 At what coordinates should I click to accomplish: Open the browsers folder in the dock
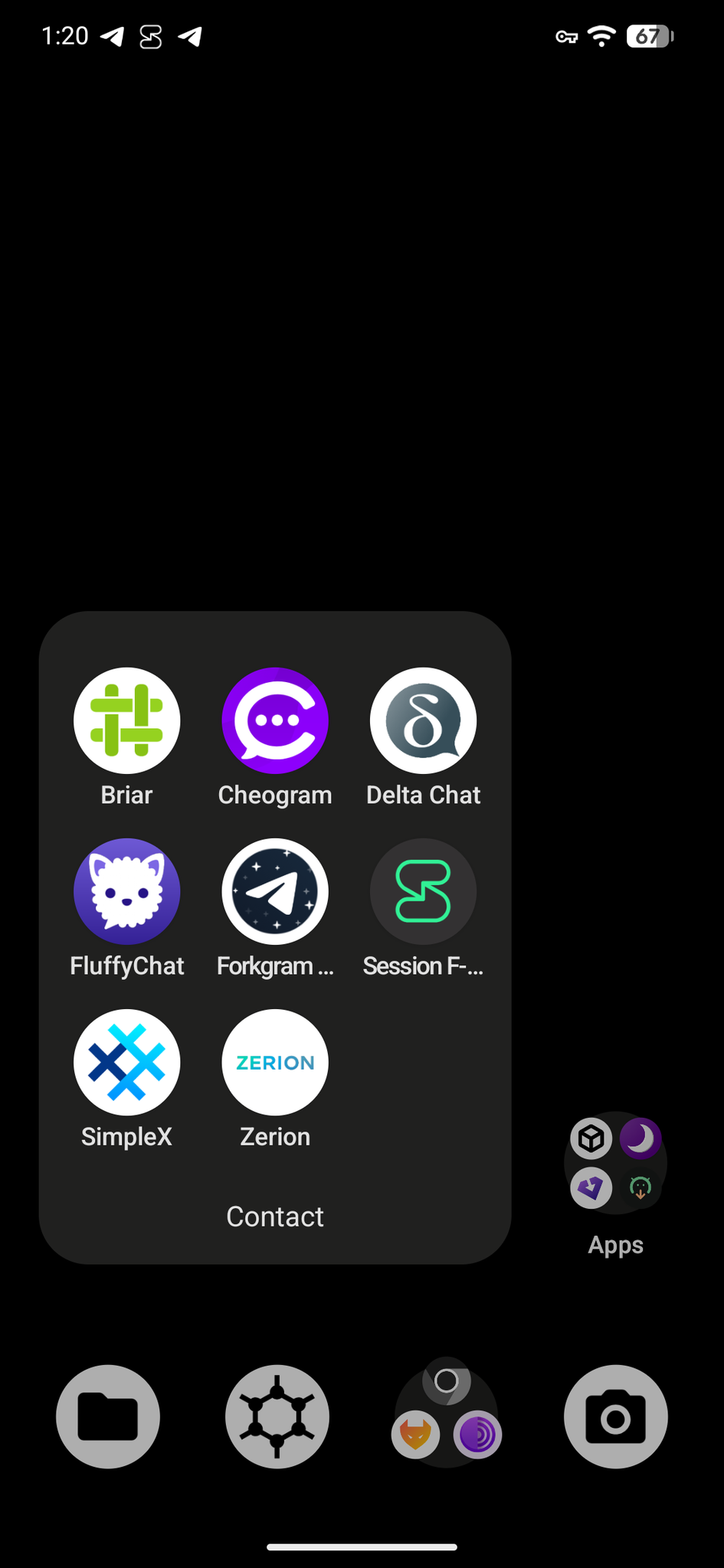point(447,1416)
